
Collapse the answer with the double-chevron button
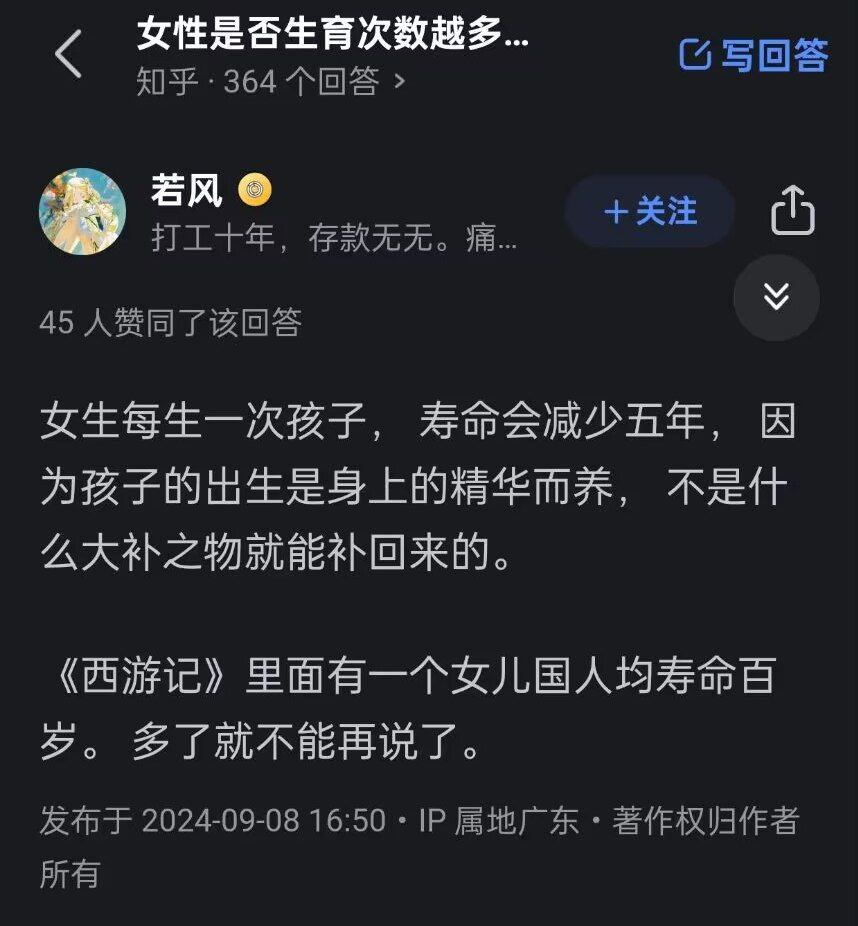tap(776, 297)
